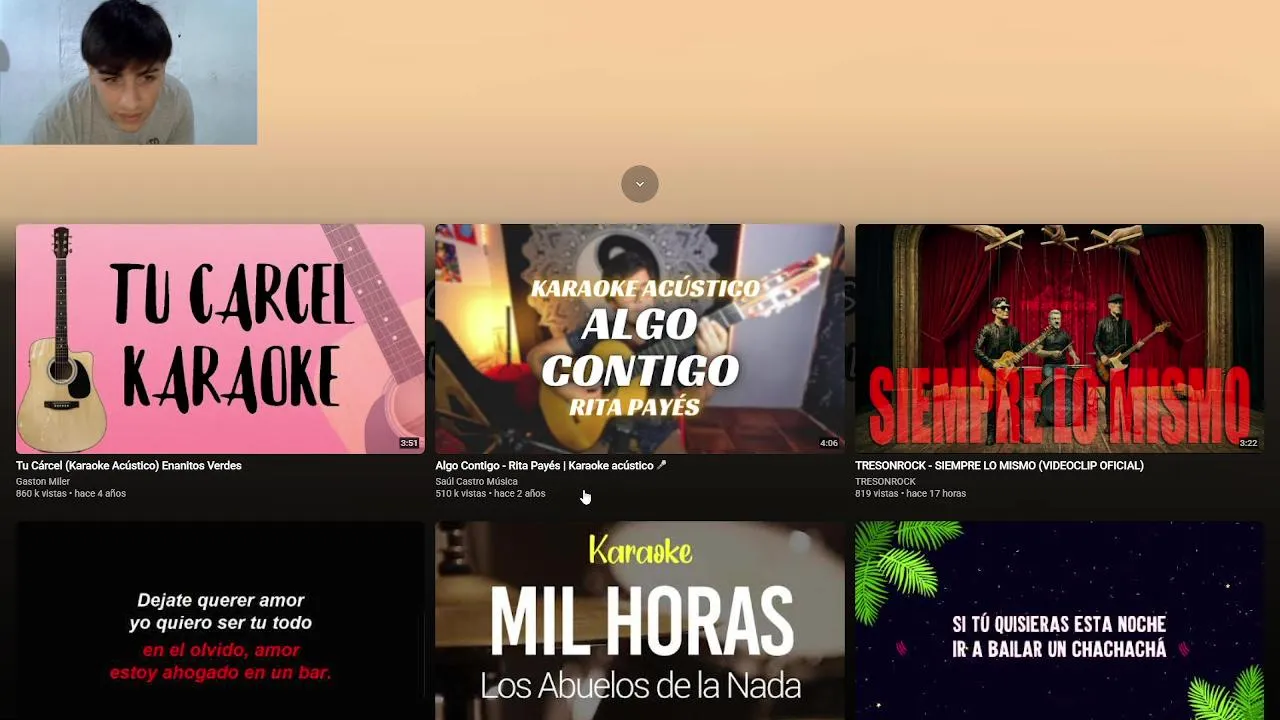
Task: Play Mil Horas karaoke by Los Abuelos
Action: pos(640,620)
